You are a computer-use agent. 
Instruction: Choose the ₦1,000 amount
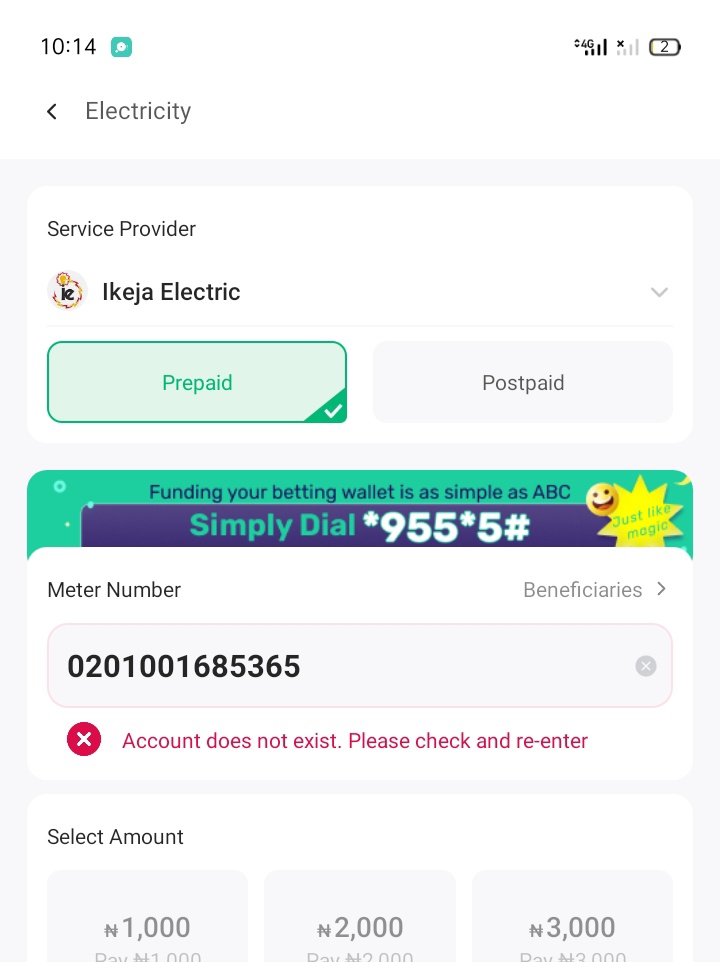tap(148, 928)
